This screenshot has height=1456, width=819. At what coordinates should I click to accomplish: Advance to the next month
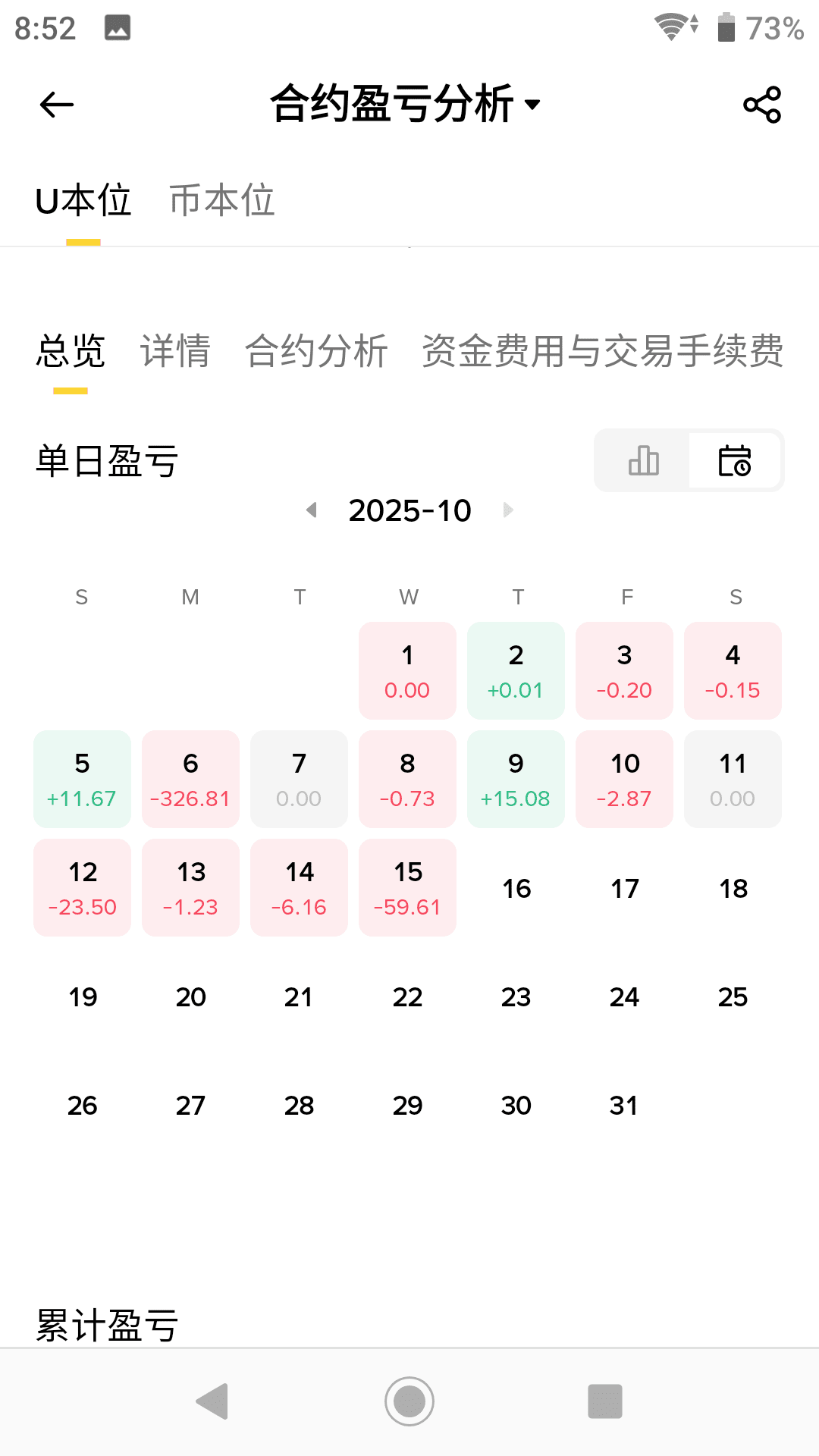coord(508,510)
